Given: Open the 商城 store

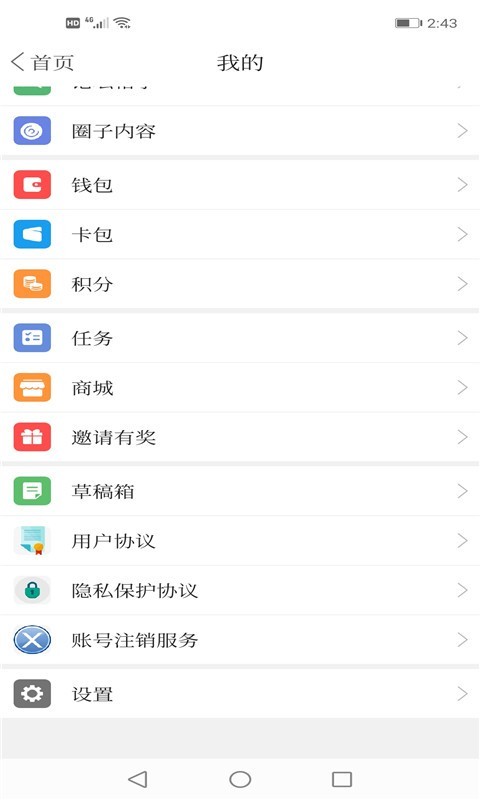Looking at the screenshot, I should click(240, 387).
